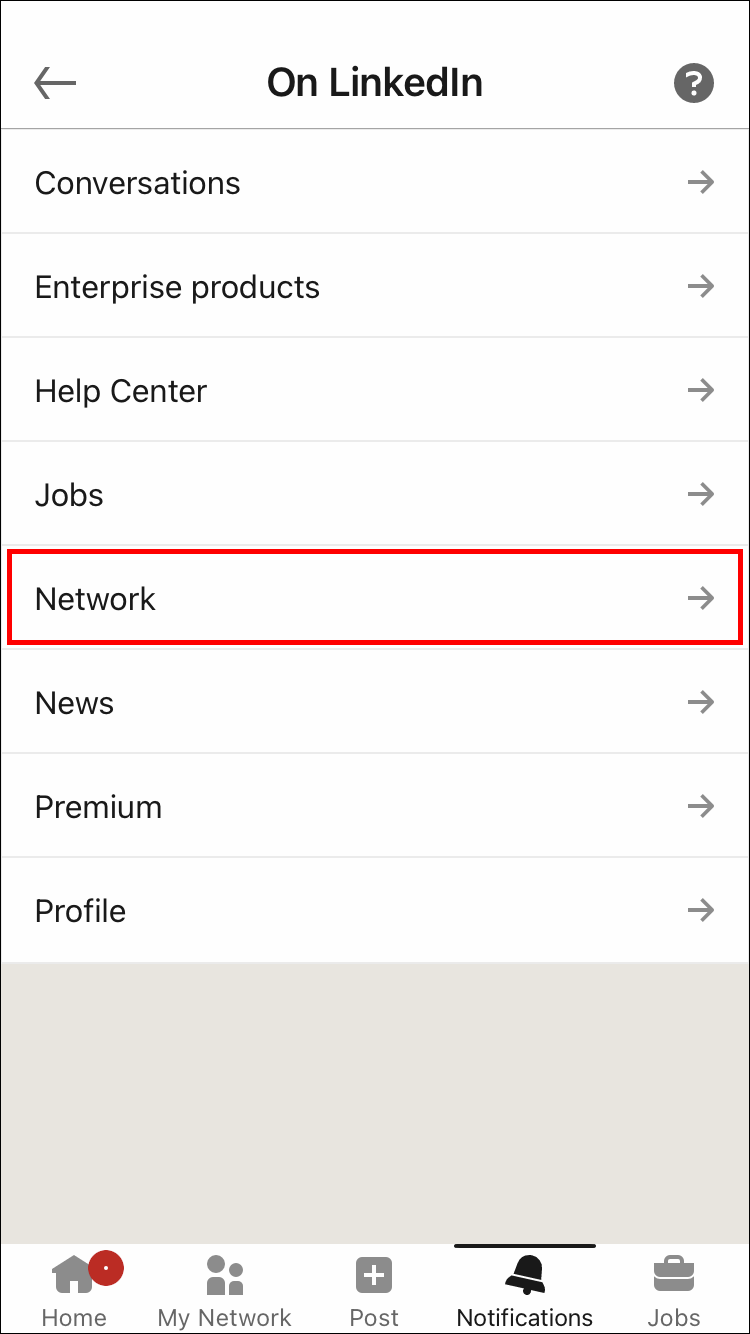Go to the Jobs briefcase tab
The width and height of the screenshot is (750, 1334).
pyautogui.click(x=674, y=1290)
